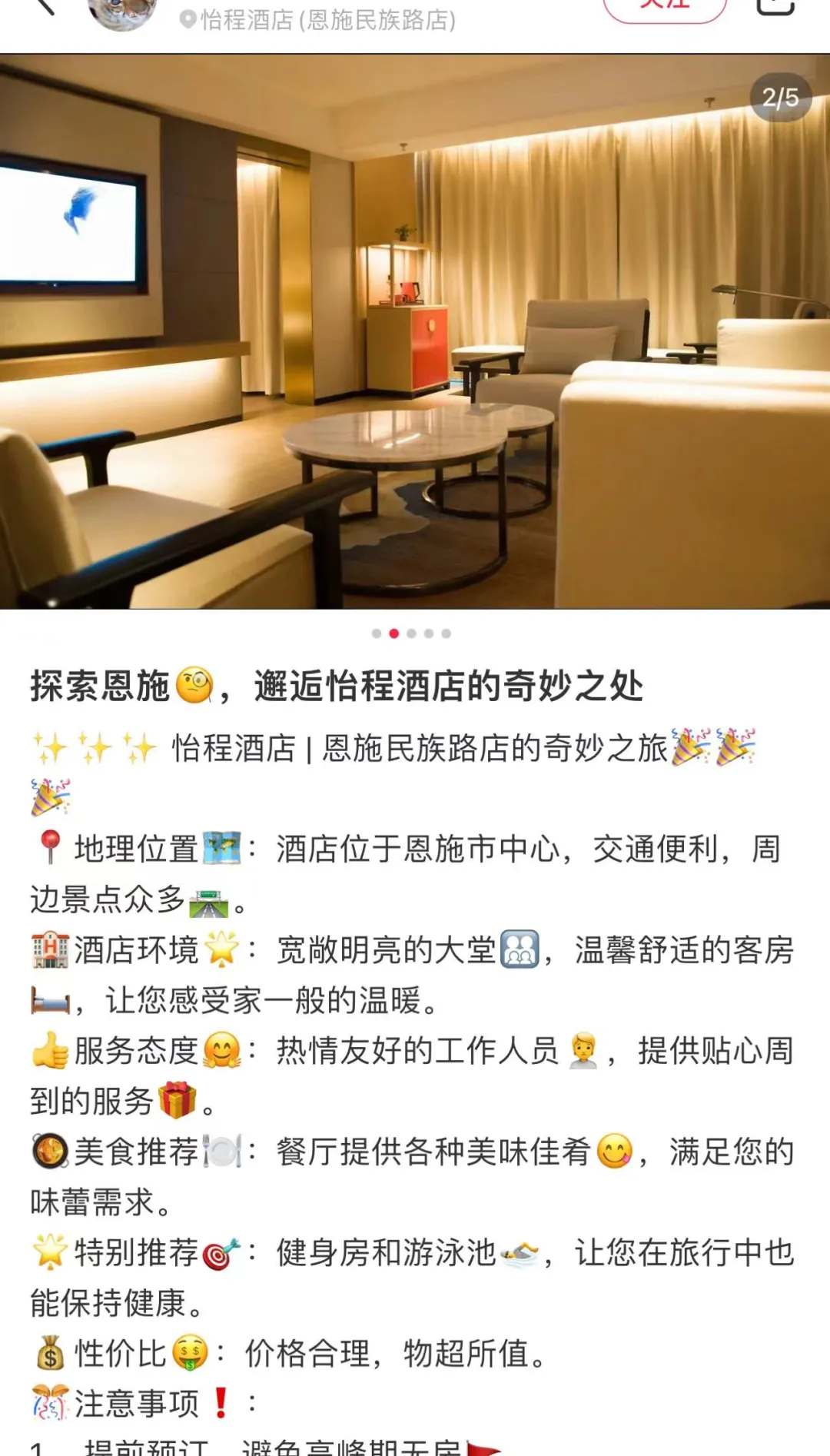Screen dimensions: 830x1456
Task: Share this post via top-right icon
Action: pos(775,6)
